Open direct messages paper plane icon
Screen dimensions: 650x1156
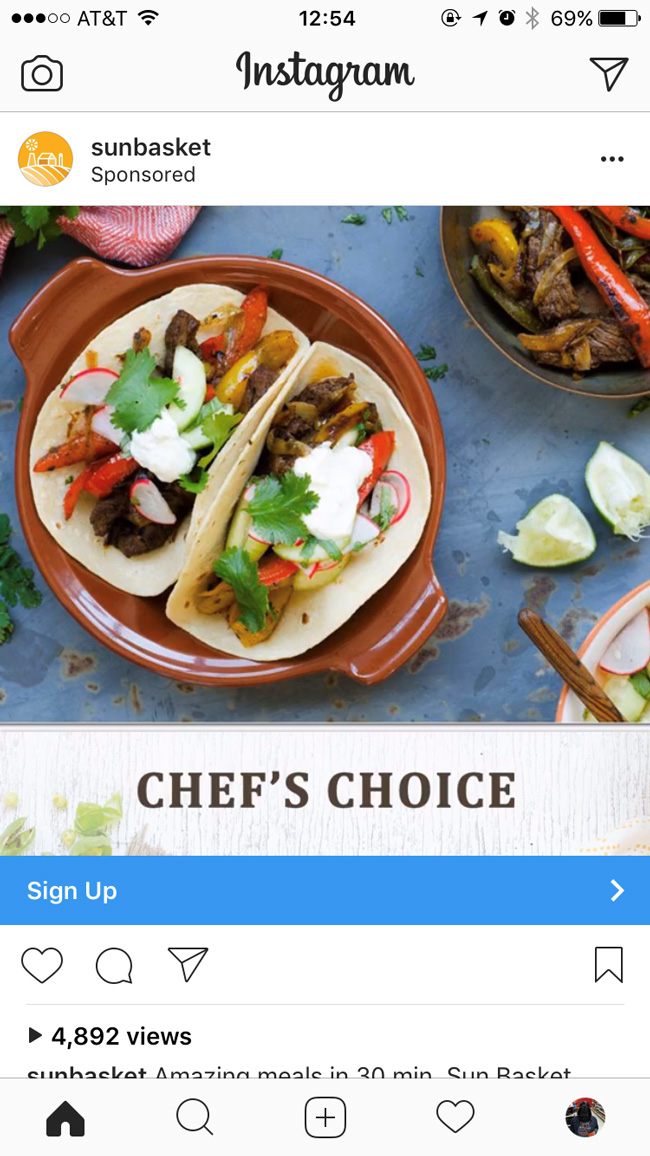(x=608, y=73)
